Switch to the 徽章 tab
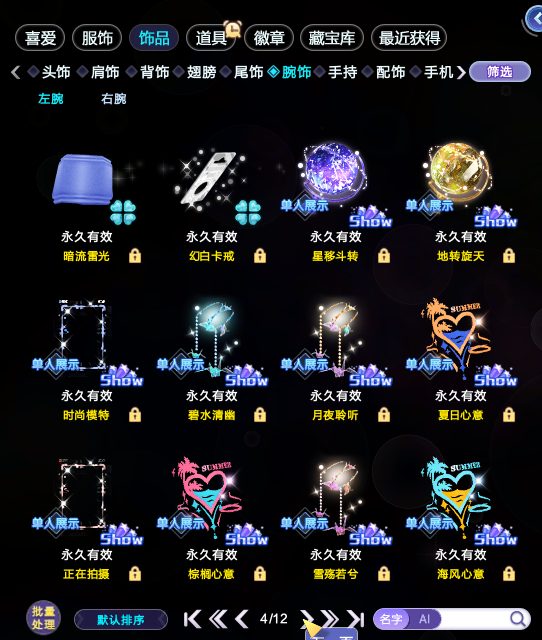 pyautogui.click(x=269, y=38)
